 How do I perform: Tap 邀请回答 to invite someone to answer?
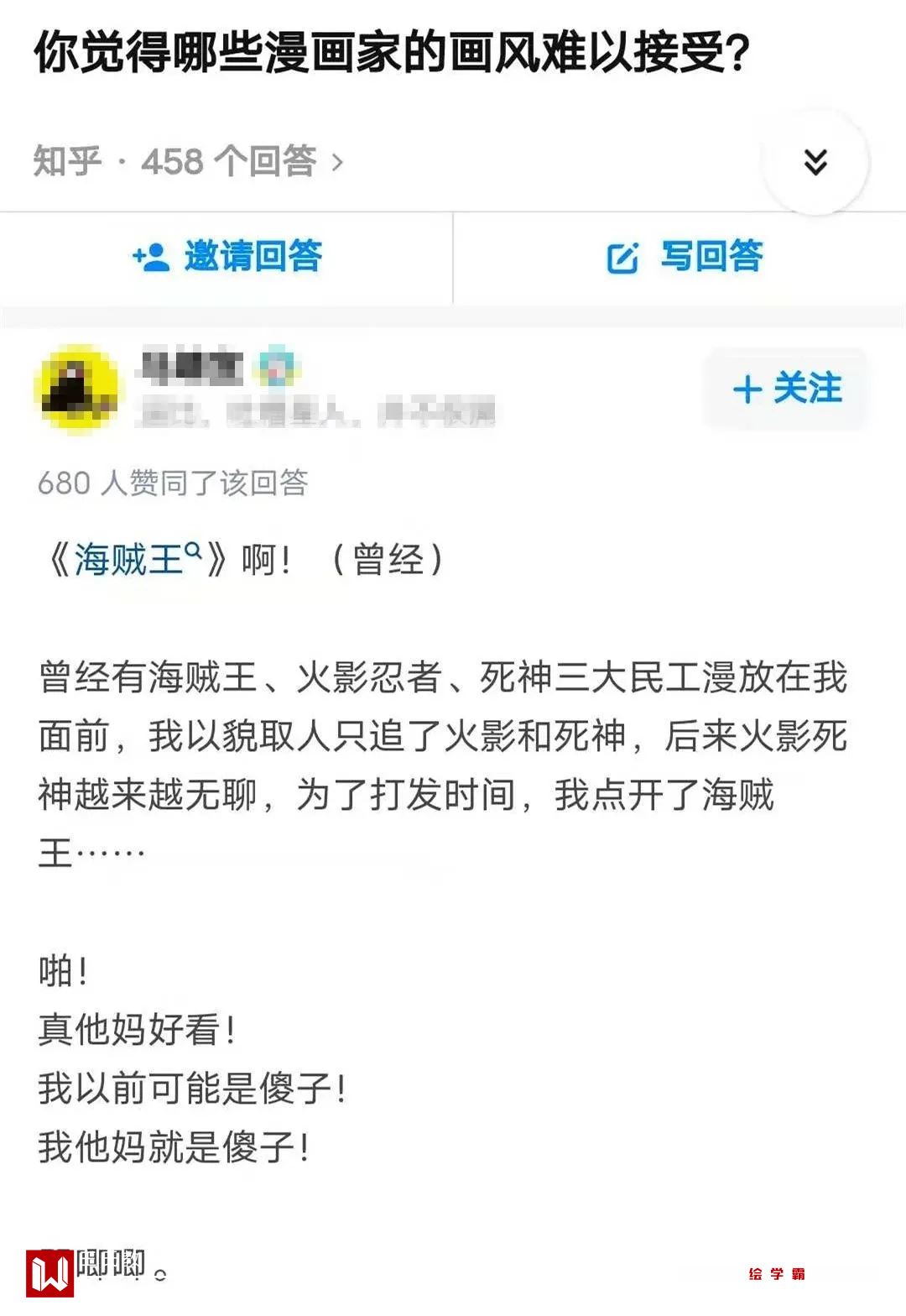tap(226, 257)
